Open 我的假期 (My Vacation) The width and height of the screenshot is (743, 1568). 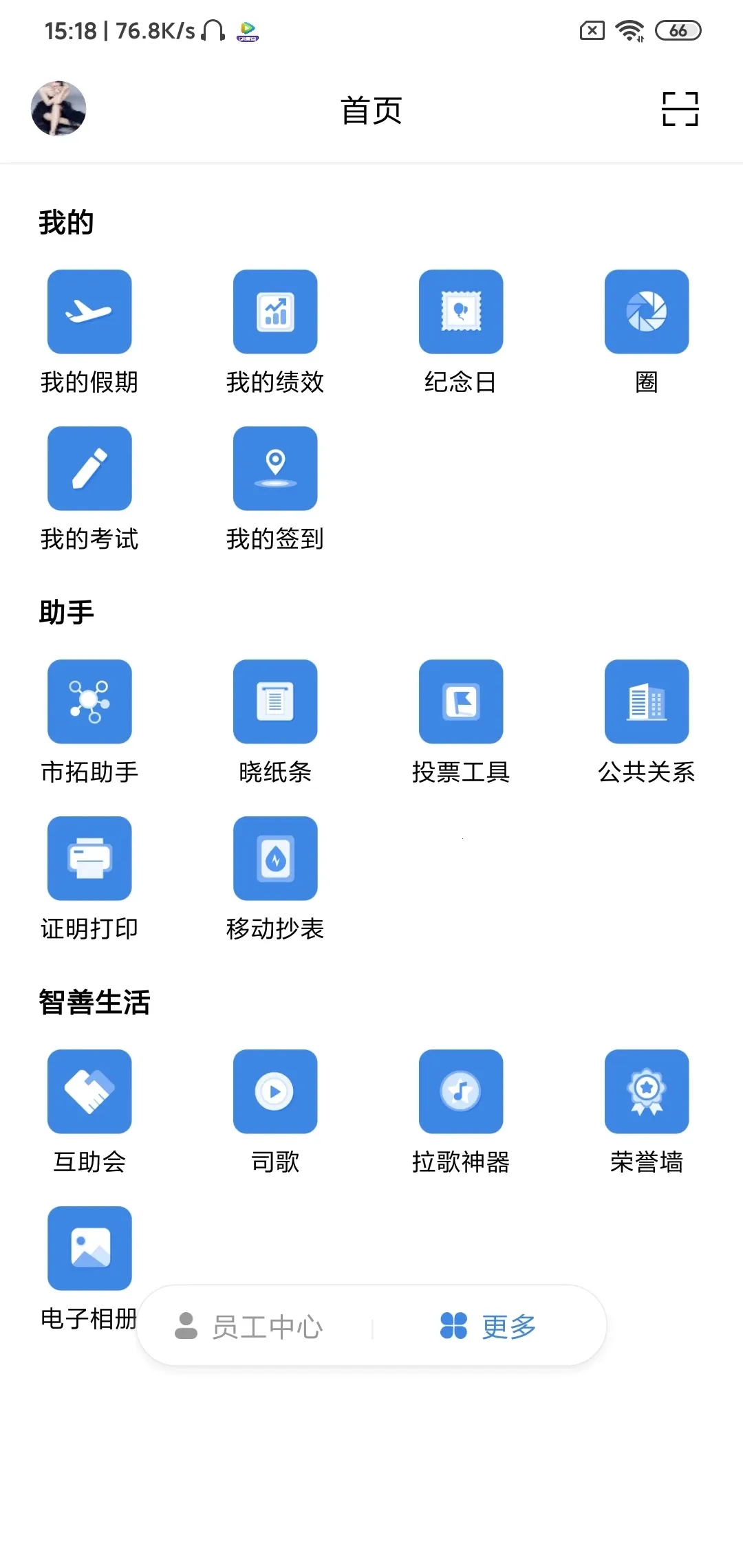[89, 312]
